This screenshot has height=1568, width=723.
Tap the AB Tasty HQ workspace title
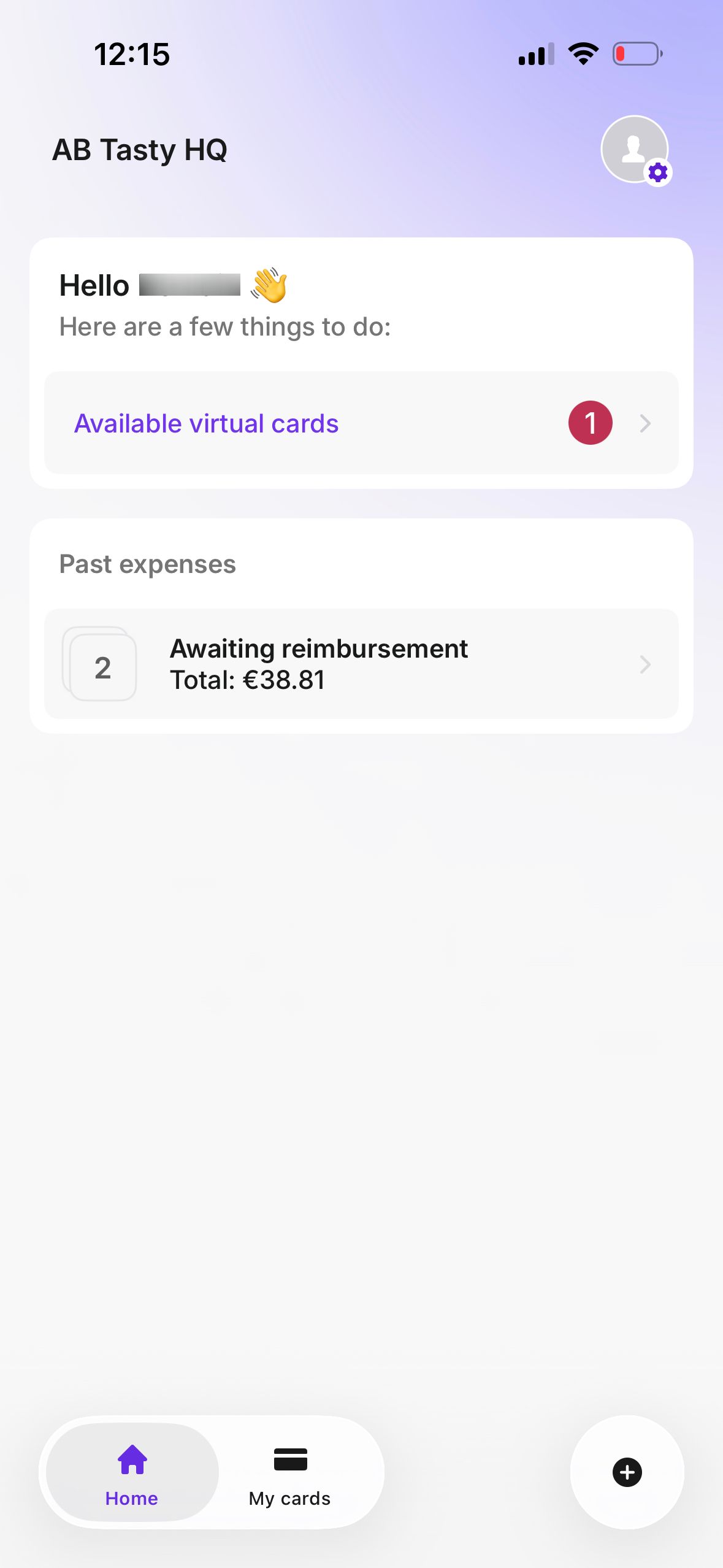[x=140, y=150]
